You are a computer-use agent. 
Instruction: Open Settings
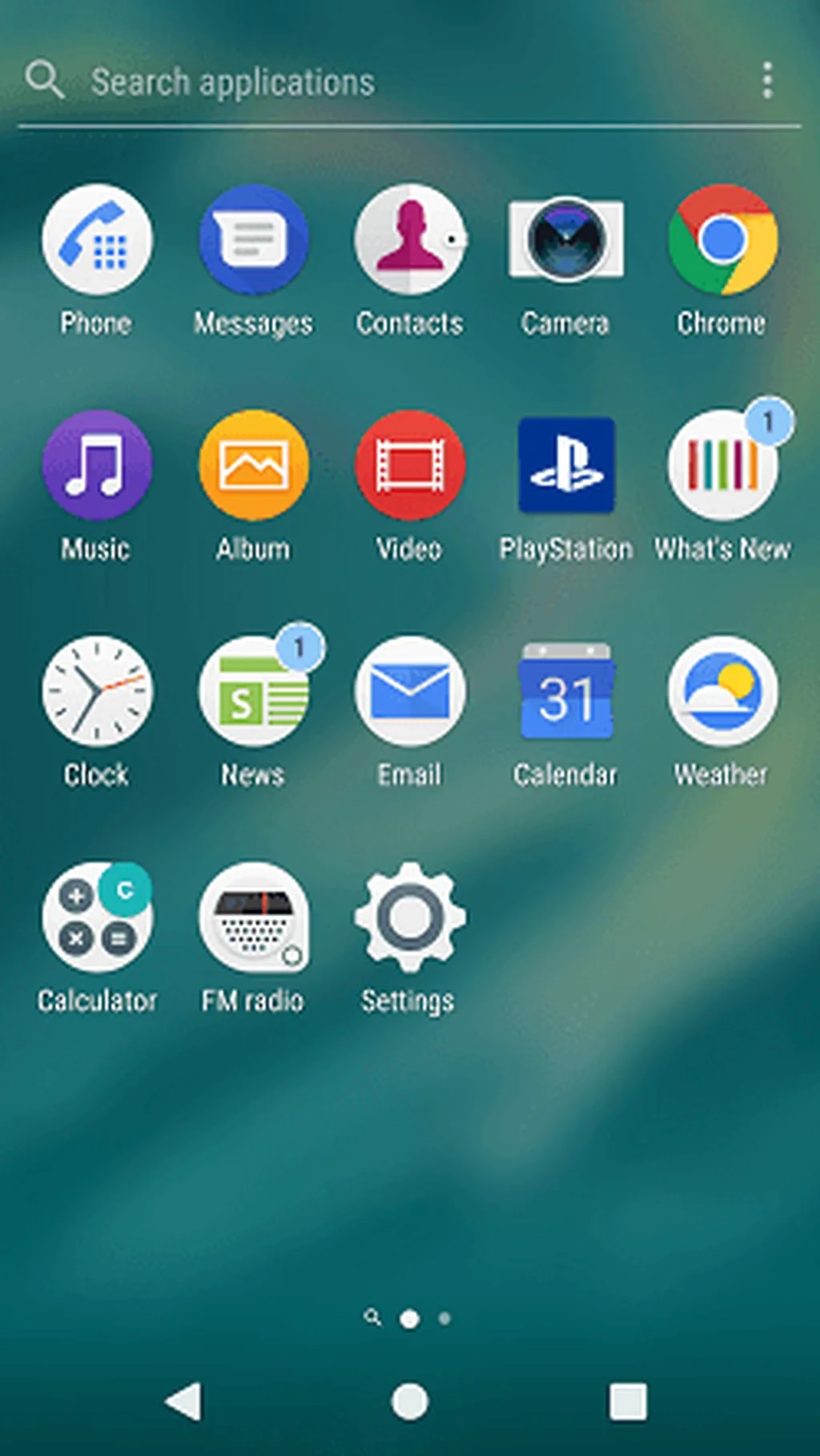click(x=410, y=917)
